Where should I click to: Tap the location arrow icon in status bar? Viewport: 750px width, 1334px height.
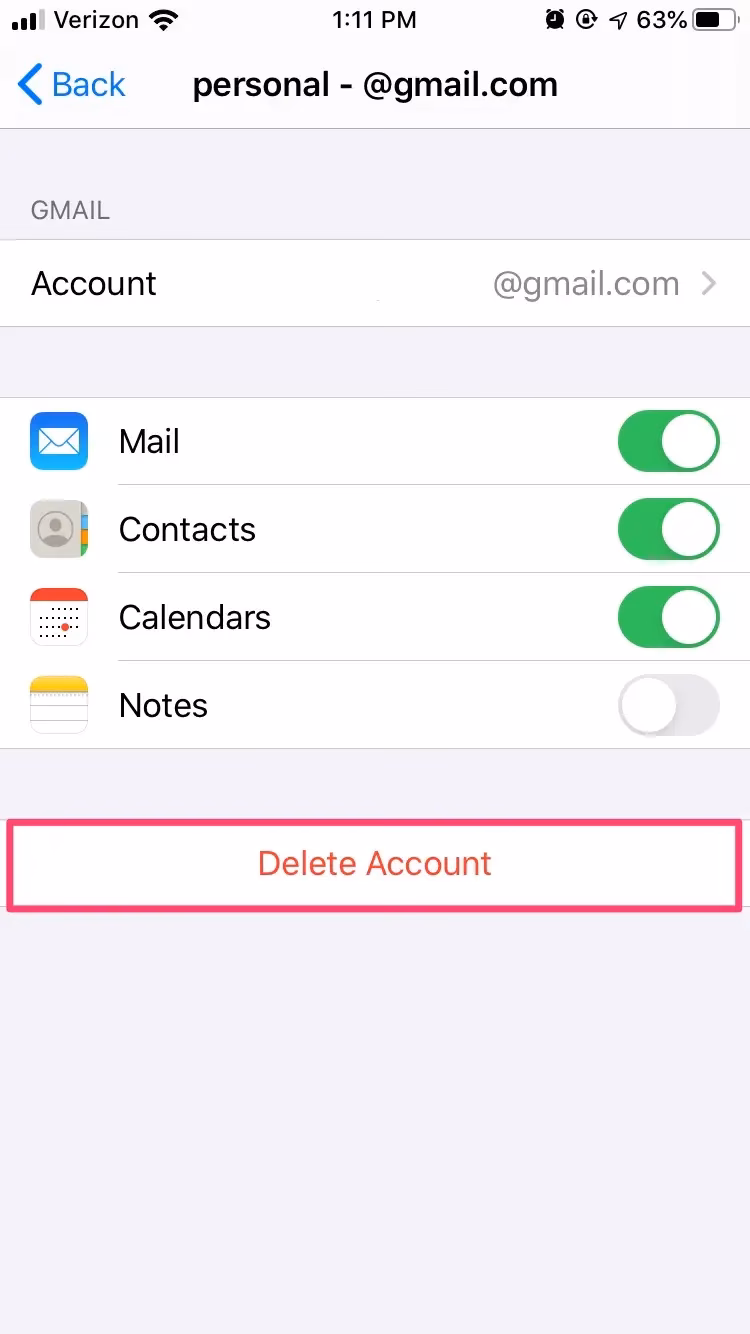pyautogui.click(x=620, y=18)
